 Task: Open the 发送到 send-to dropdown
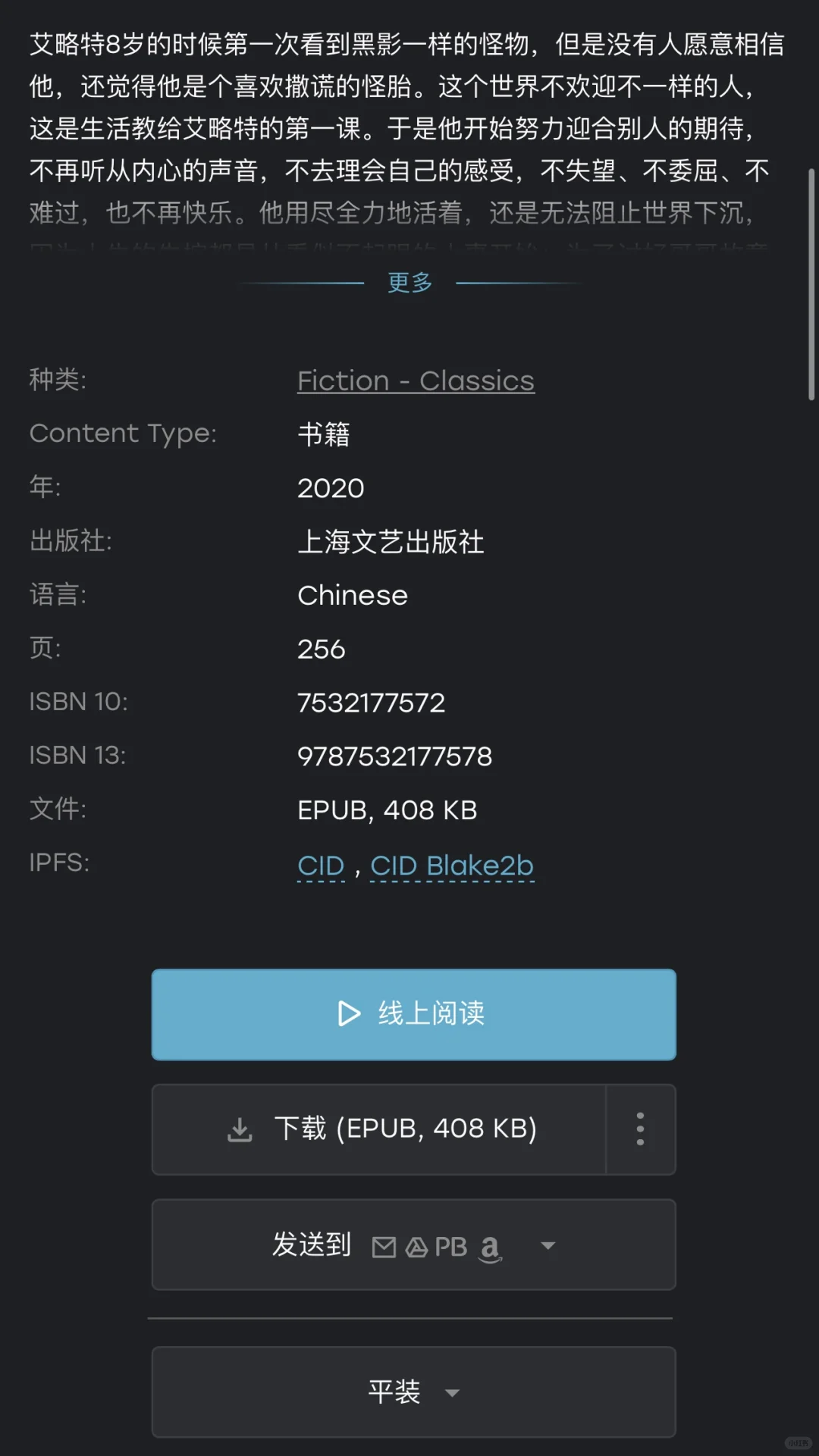[x=413, y=1245]
